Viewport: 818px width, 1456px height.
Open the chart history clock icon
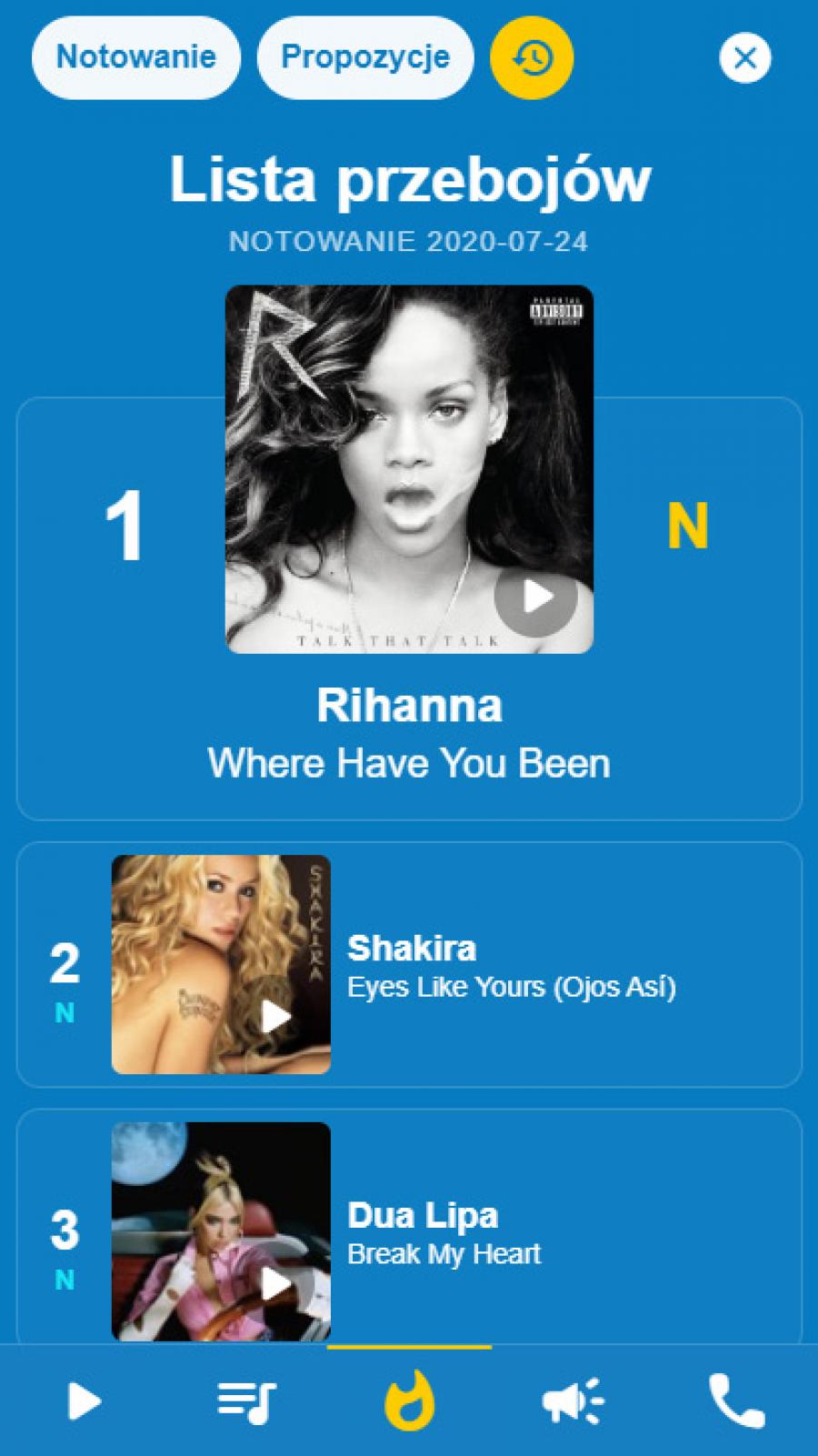point(532,58)
